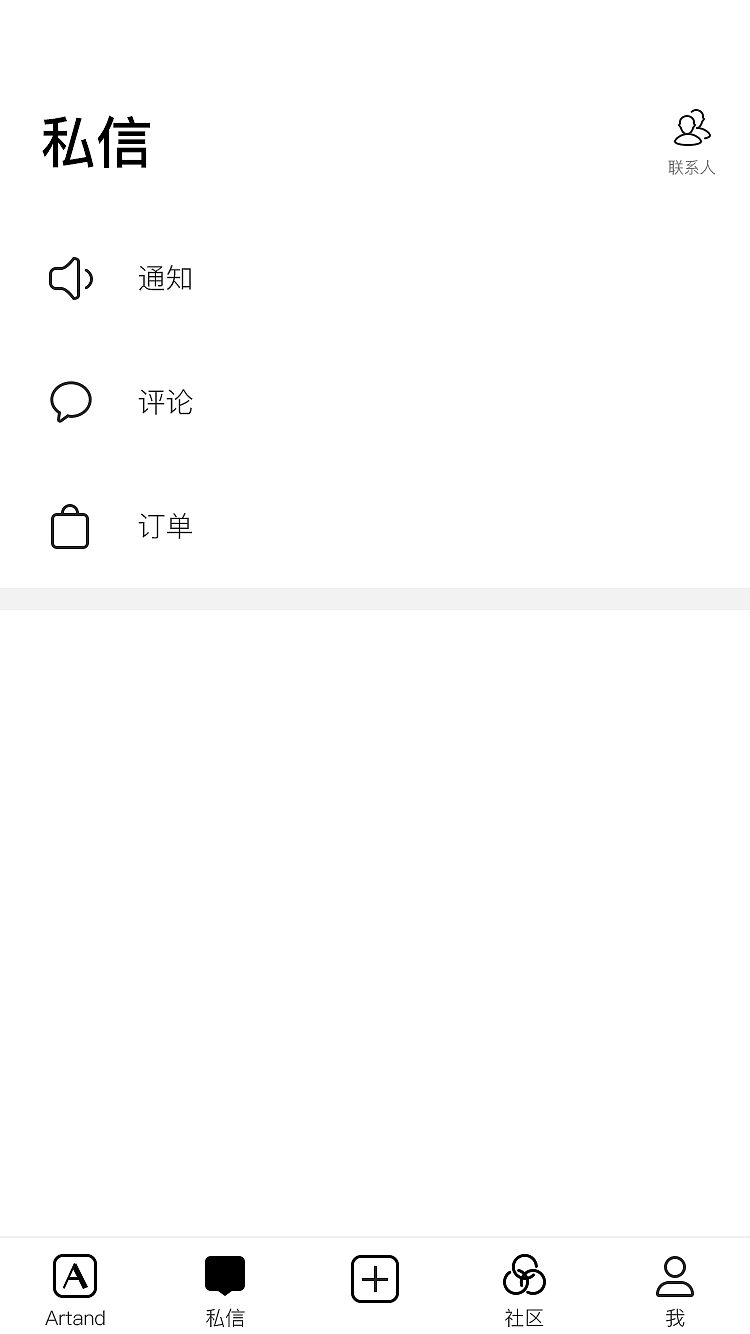Click the linked circles icon above 社区

[524, 1276]
